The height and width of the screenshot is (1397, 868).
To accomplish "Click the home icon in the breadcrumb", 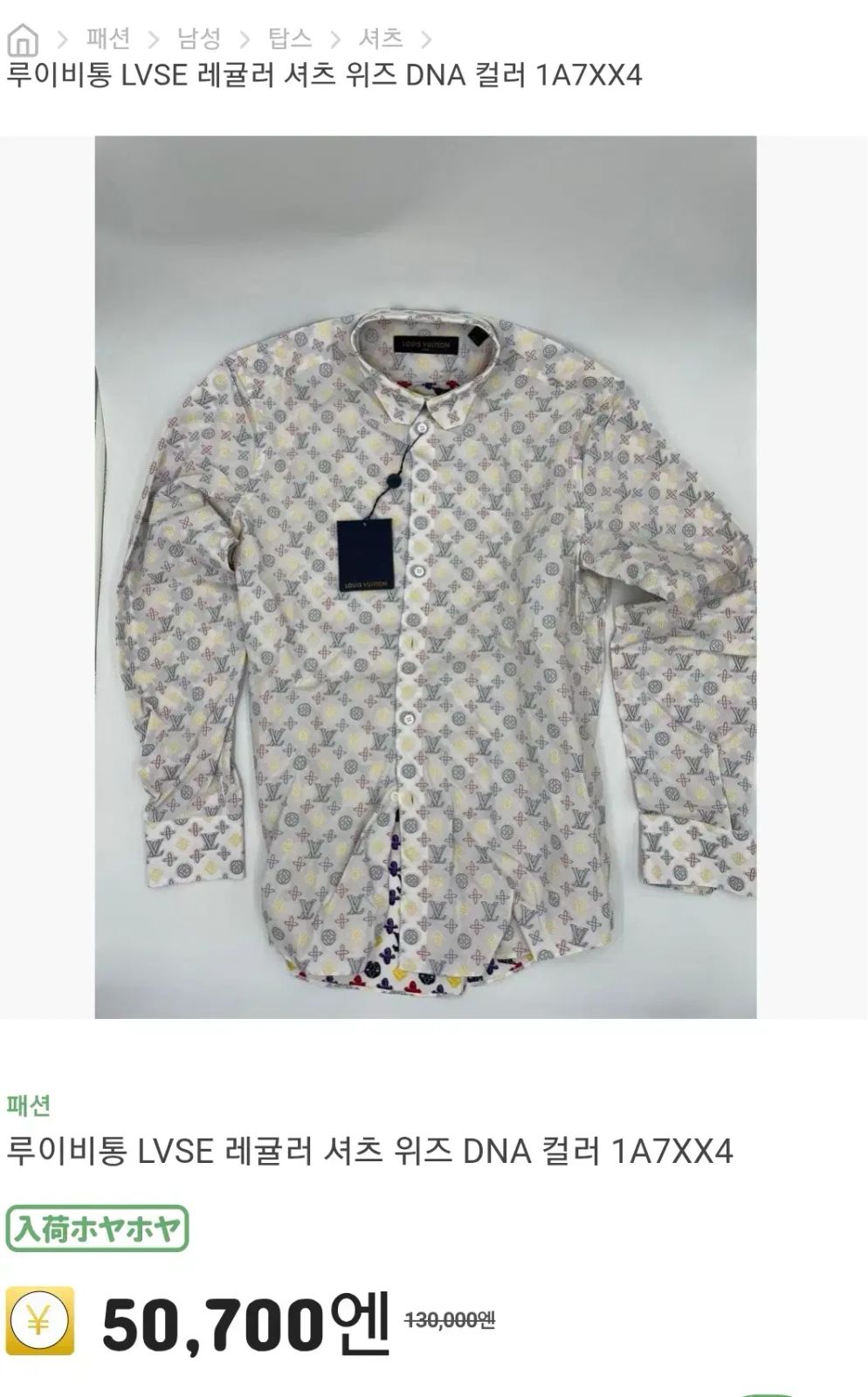I will [x=24, y=37].
